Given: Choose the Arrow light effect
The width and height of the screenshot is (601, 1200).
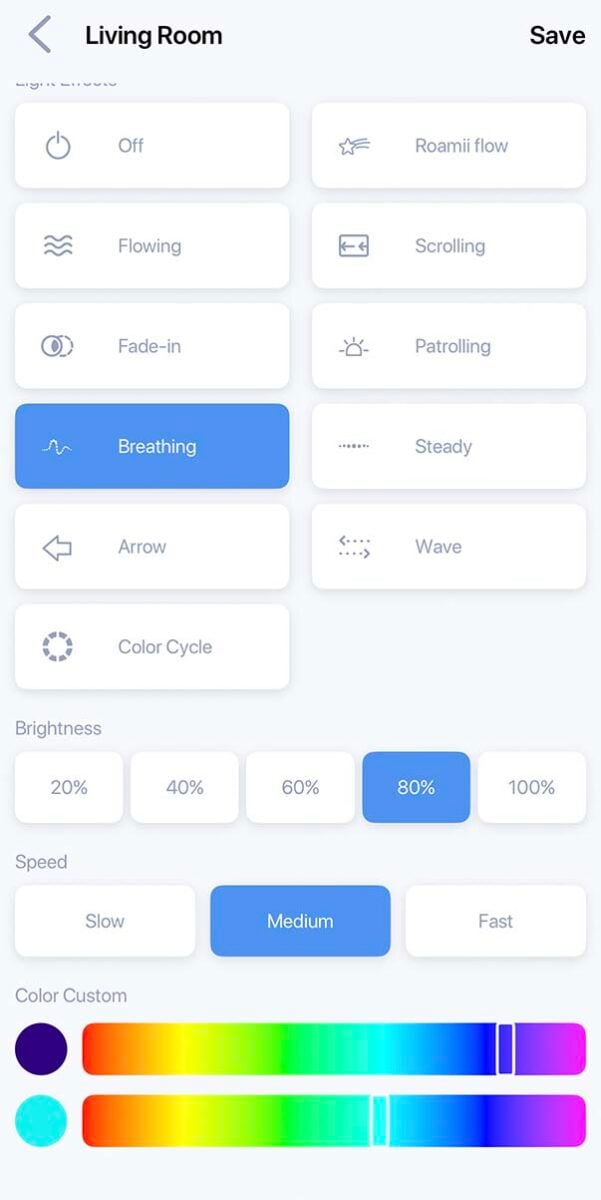Looking at the screenshot, I should [152, 547].
